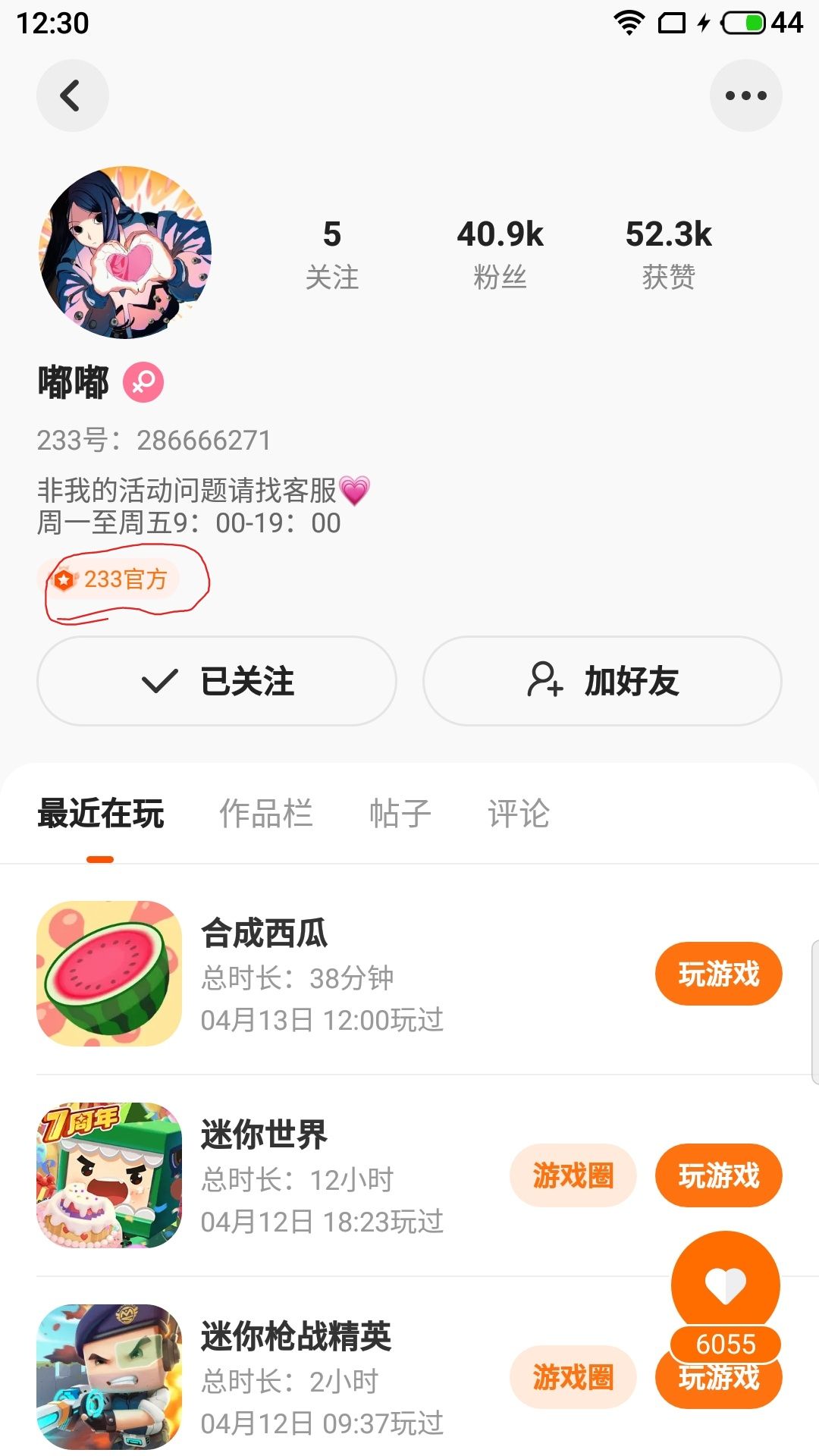Go back using the top-left arrow
Screen dimensions: 819x1456
click(x=72, y=96)
